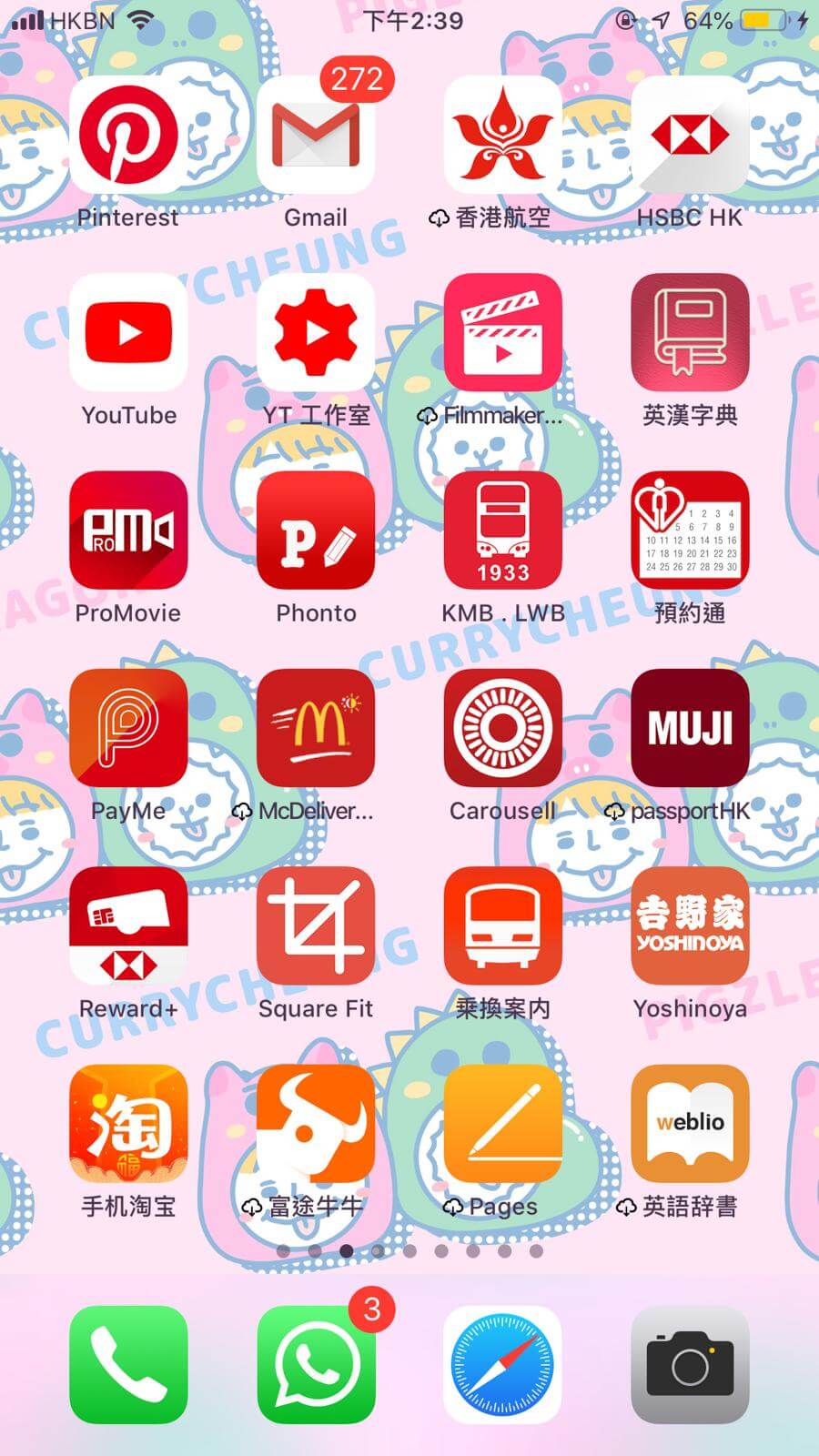The image size is (819, 1456).
Task: Launch 手机淘宝 Taobao app
Action: pyautogui.click(x=128, y=1123)
